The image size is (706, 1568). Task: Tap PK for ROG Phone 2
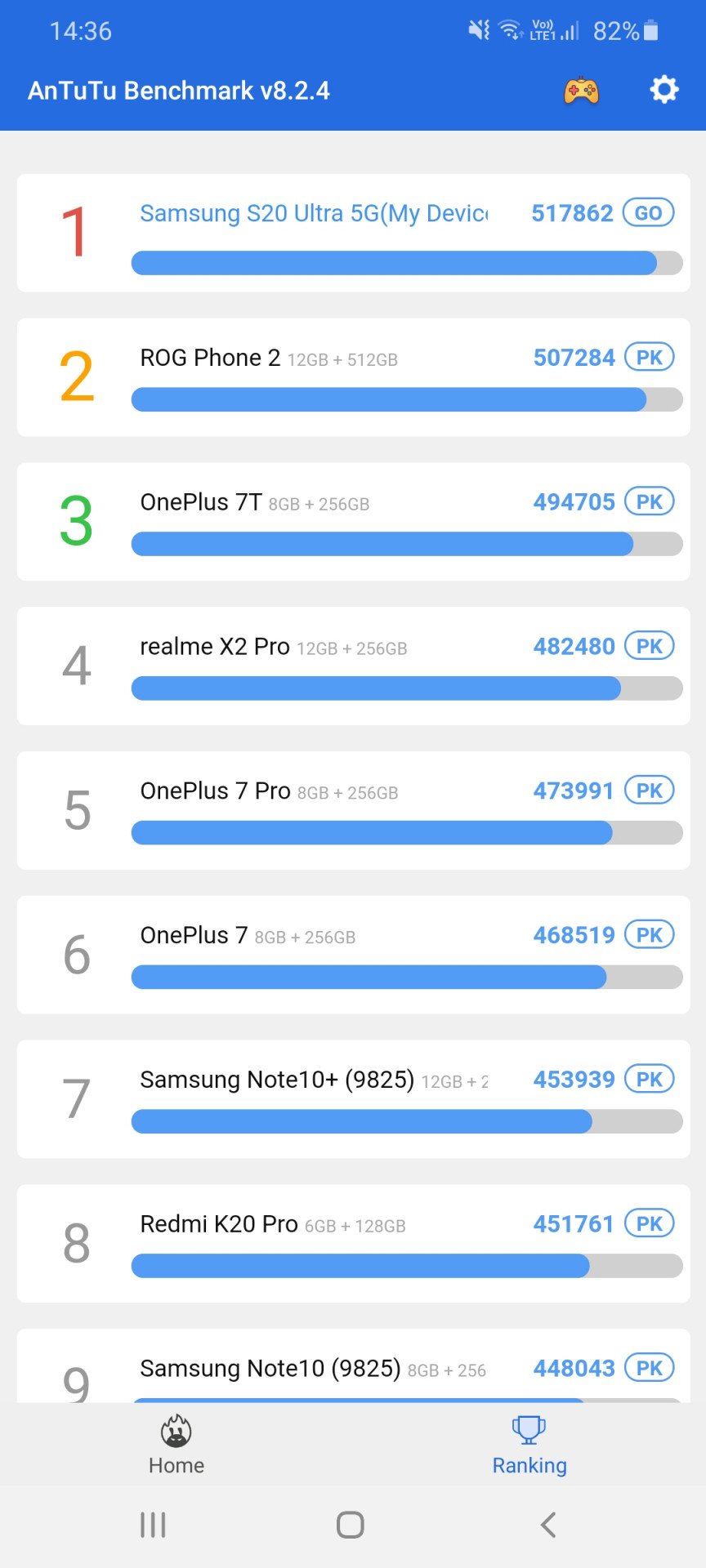point(650,358)
